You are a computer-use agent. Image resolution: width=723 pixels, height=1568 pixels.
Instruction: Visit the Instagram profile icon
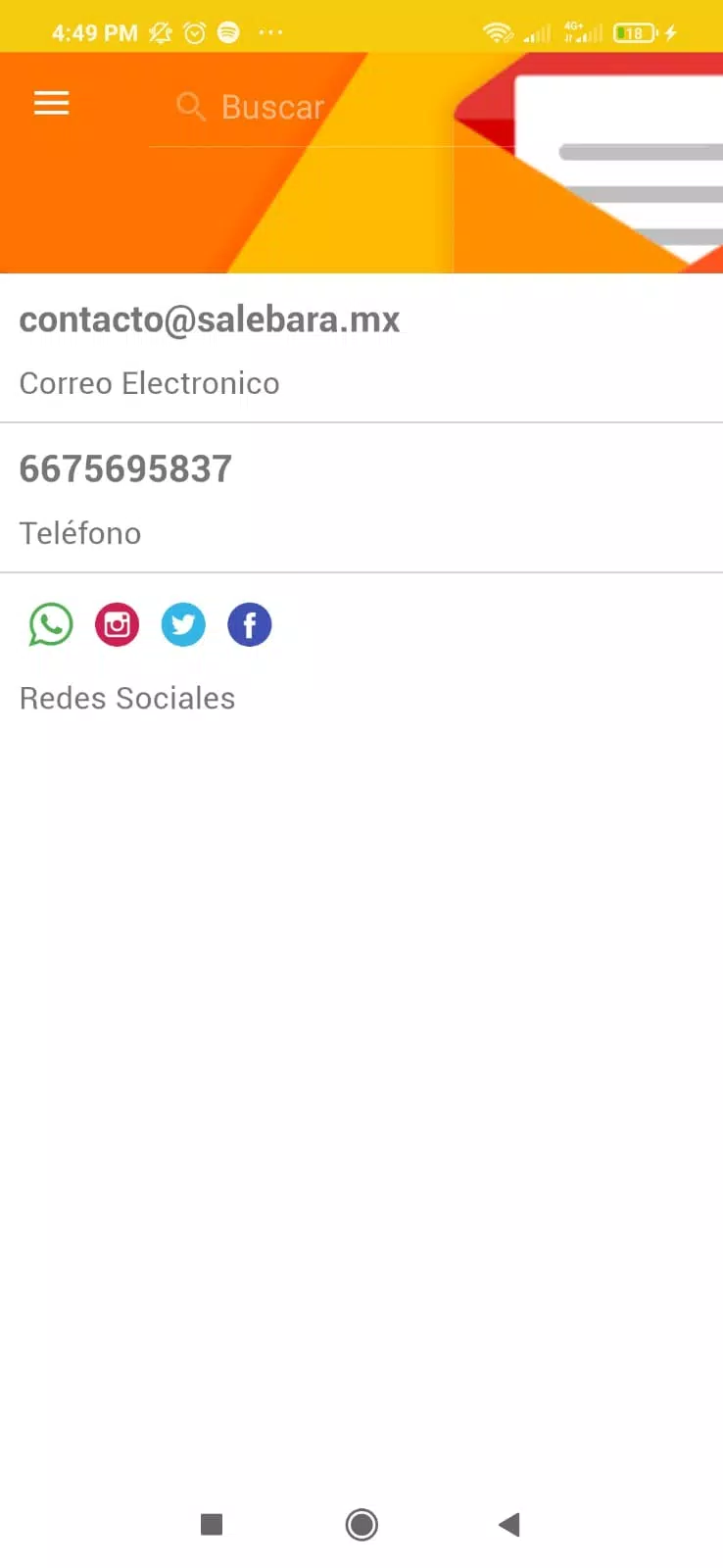(x=117, y=624)
